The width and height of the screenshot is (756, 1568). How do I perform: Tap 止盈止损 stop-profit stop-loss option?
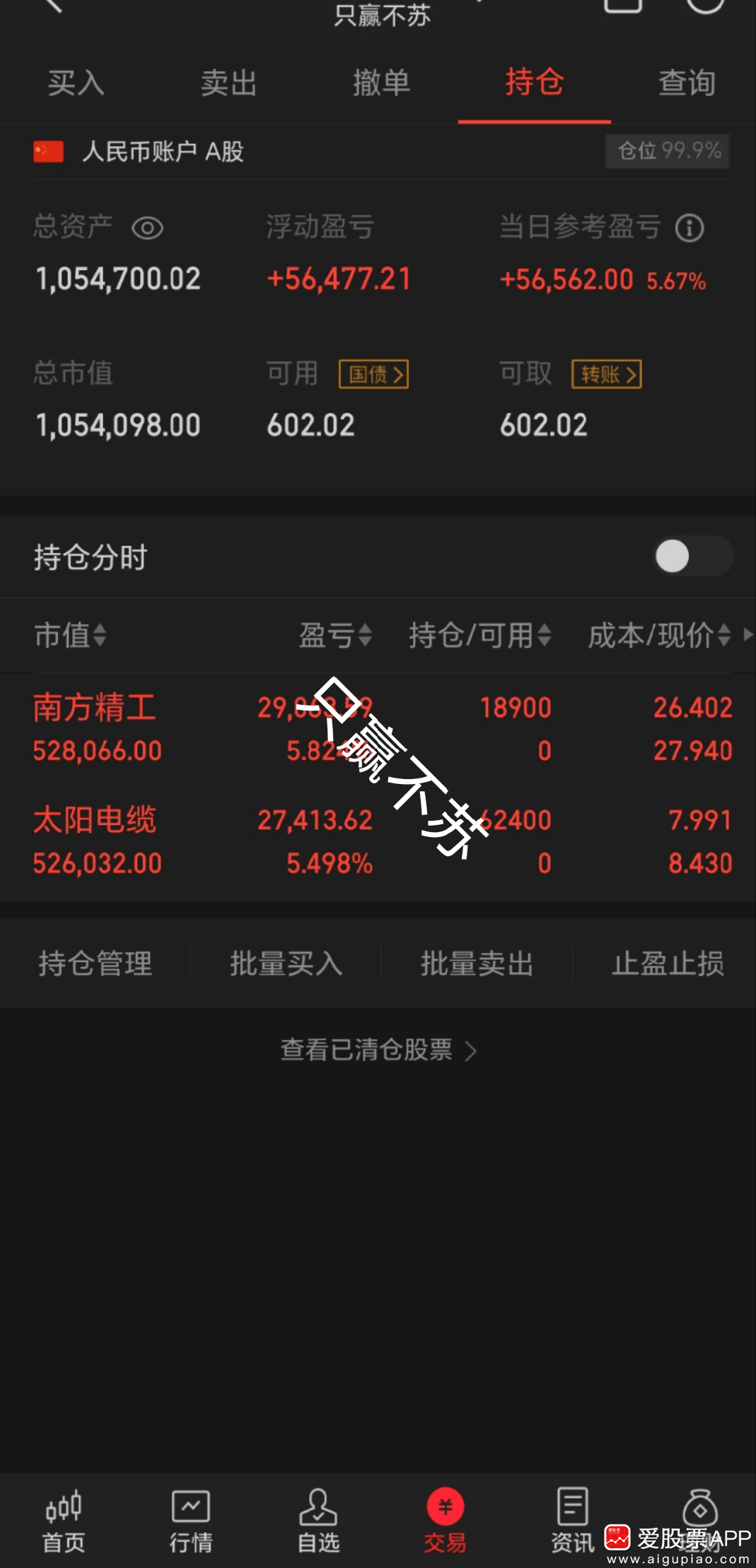(668, 963)
